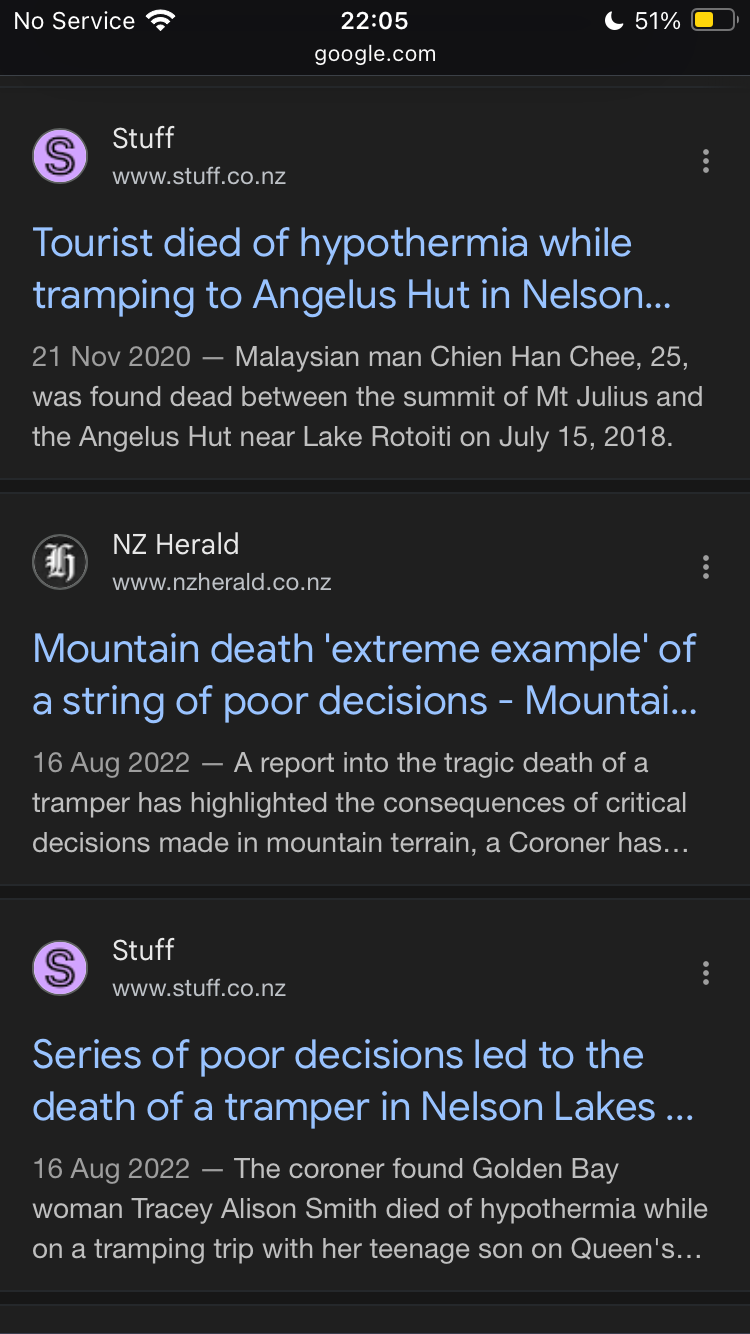
Task: Open the Series of poor decisions article
Action: 363,1081
